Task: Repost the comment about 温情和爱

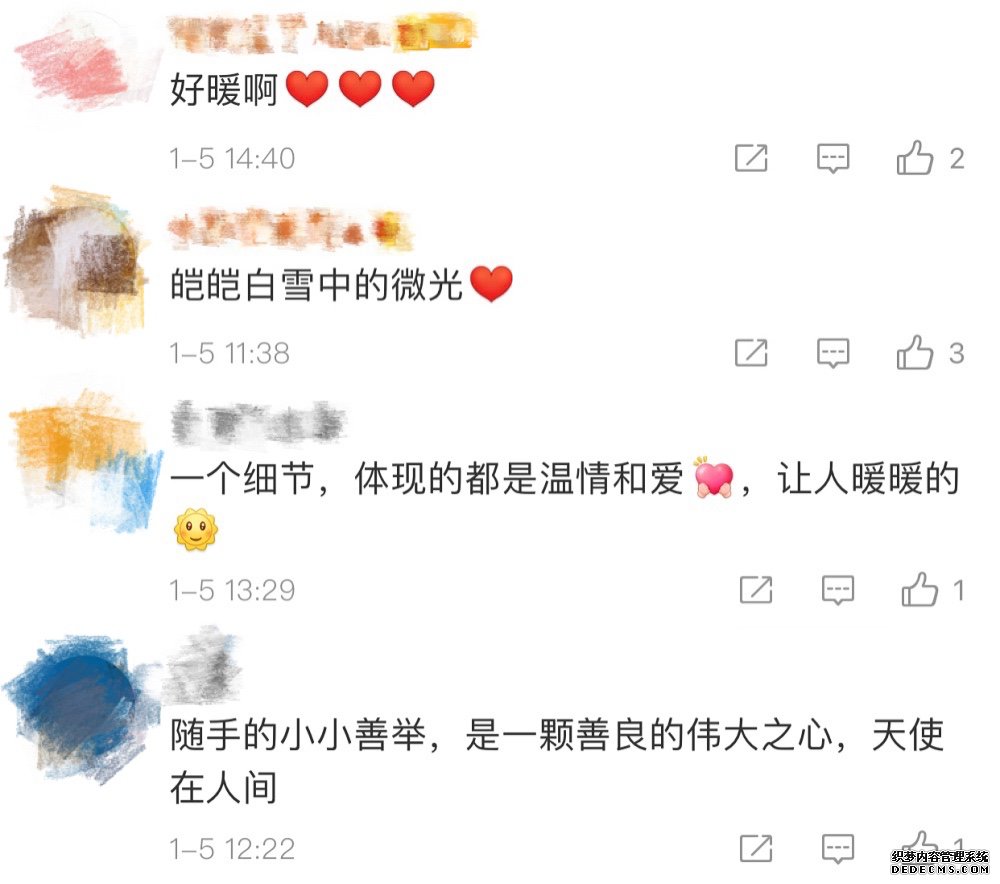Action: [756, 590]
